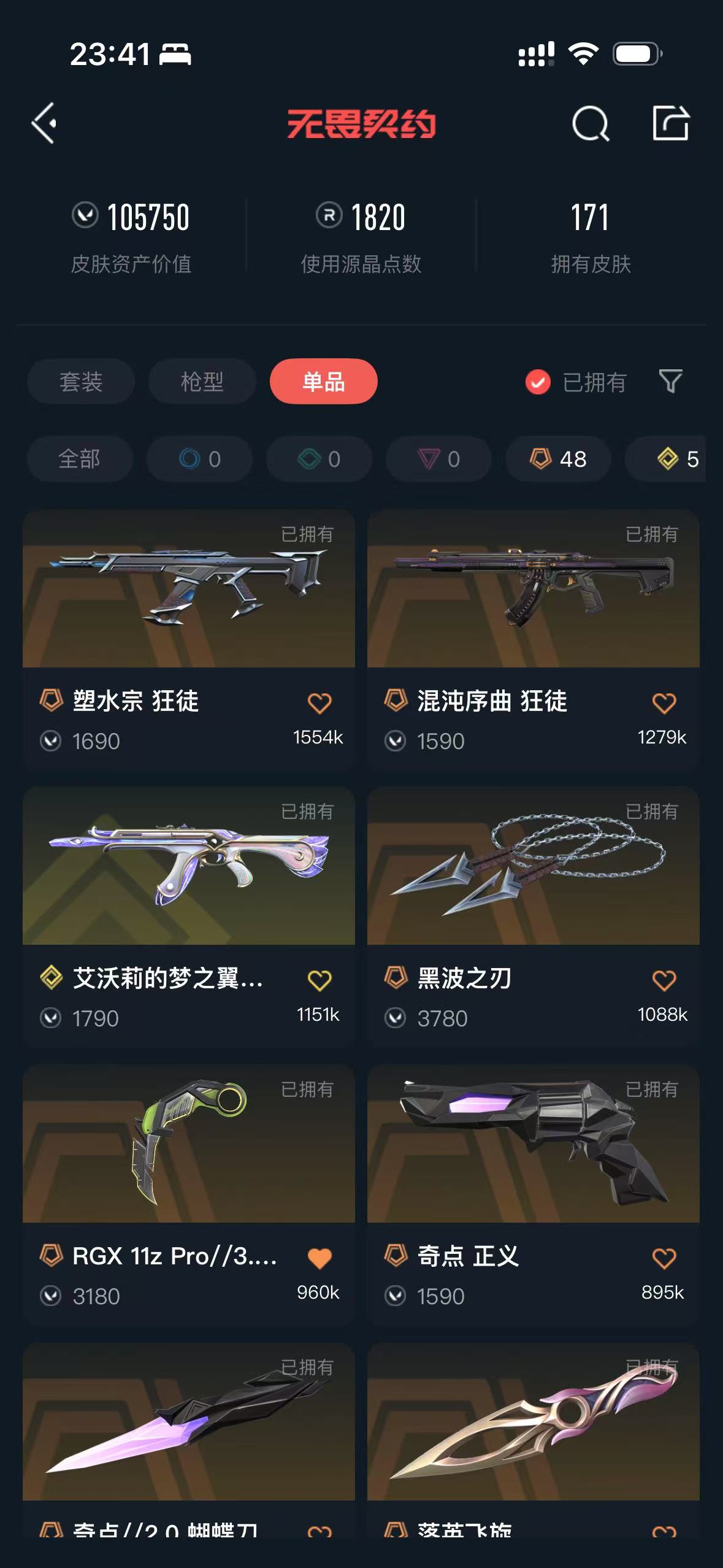Filter by the yellow tier chip showing 5
This screenshot has height=1568, width=723.
tap(665, 459)
